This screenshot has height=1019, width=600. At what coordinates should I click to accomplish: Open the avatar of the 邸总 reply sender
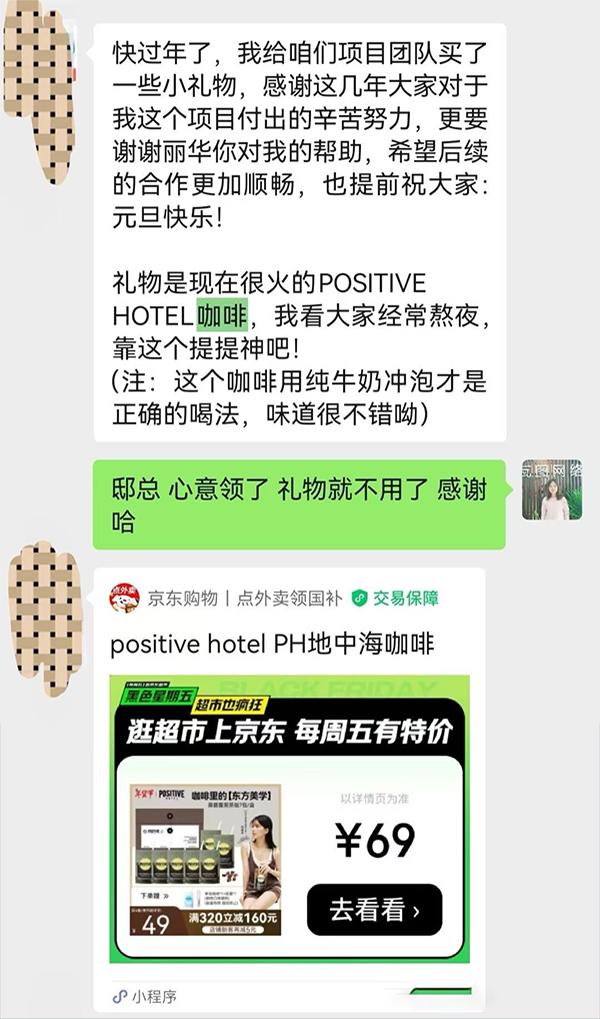click(x=552, y=490)
